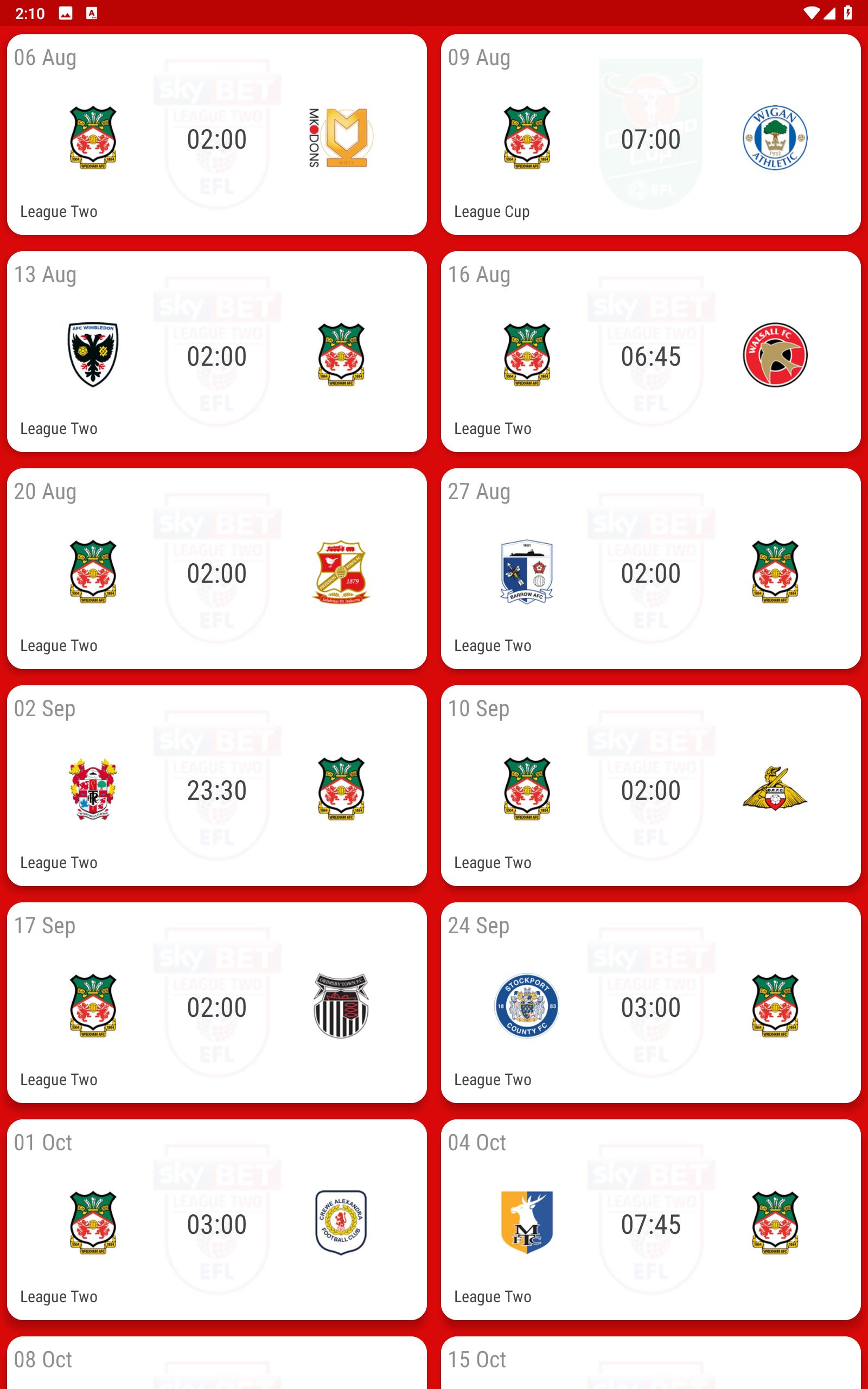Image resolution: width=868 pixels, height=1389 pixels.
Task: Open the 06 Aug match against MK Dons
Action: (216, 135)
